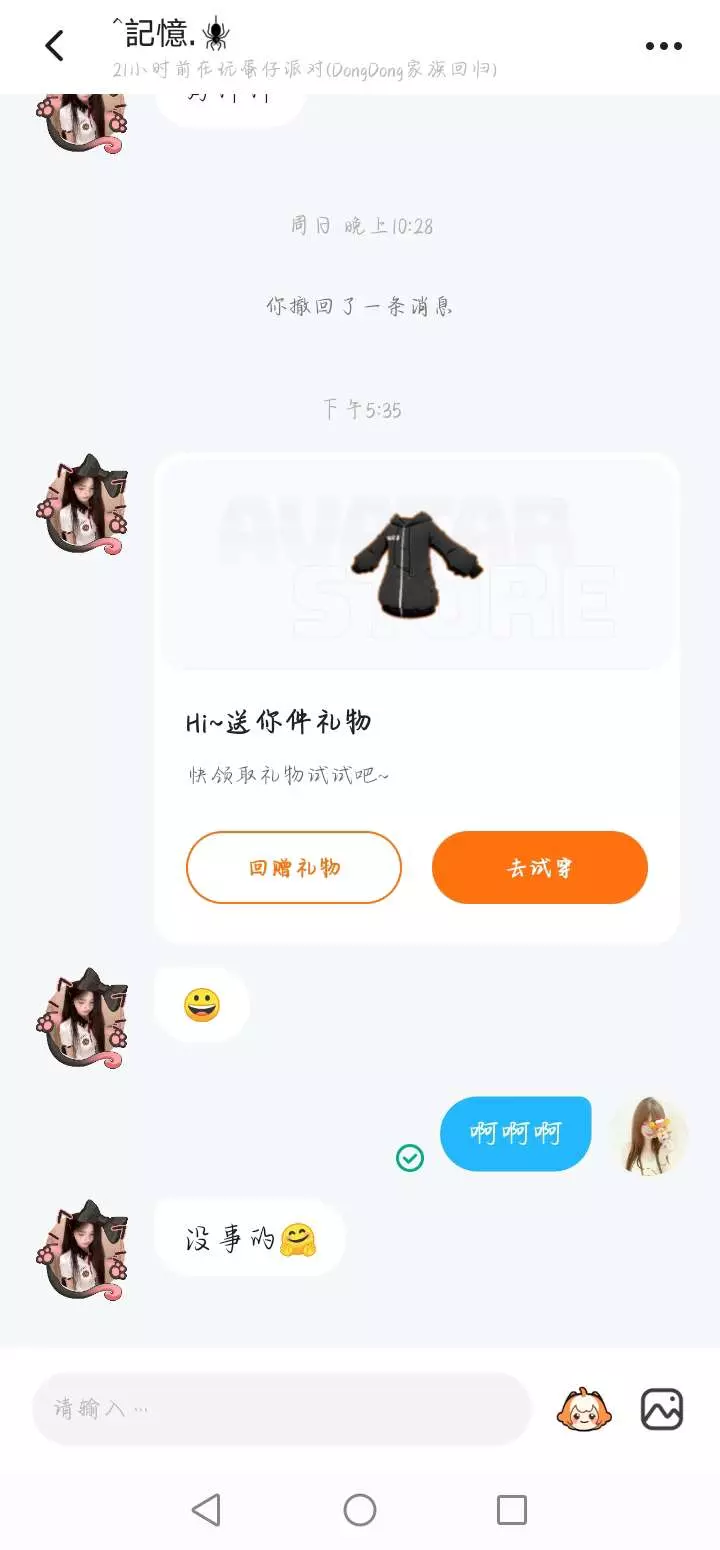
Task: Focus the 请输入 message field
Action: click(x=282, y=1408)
